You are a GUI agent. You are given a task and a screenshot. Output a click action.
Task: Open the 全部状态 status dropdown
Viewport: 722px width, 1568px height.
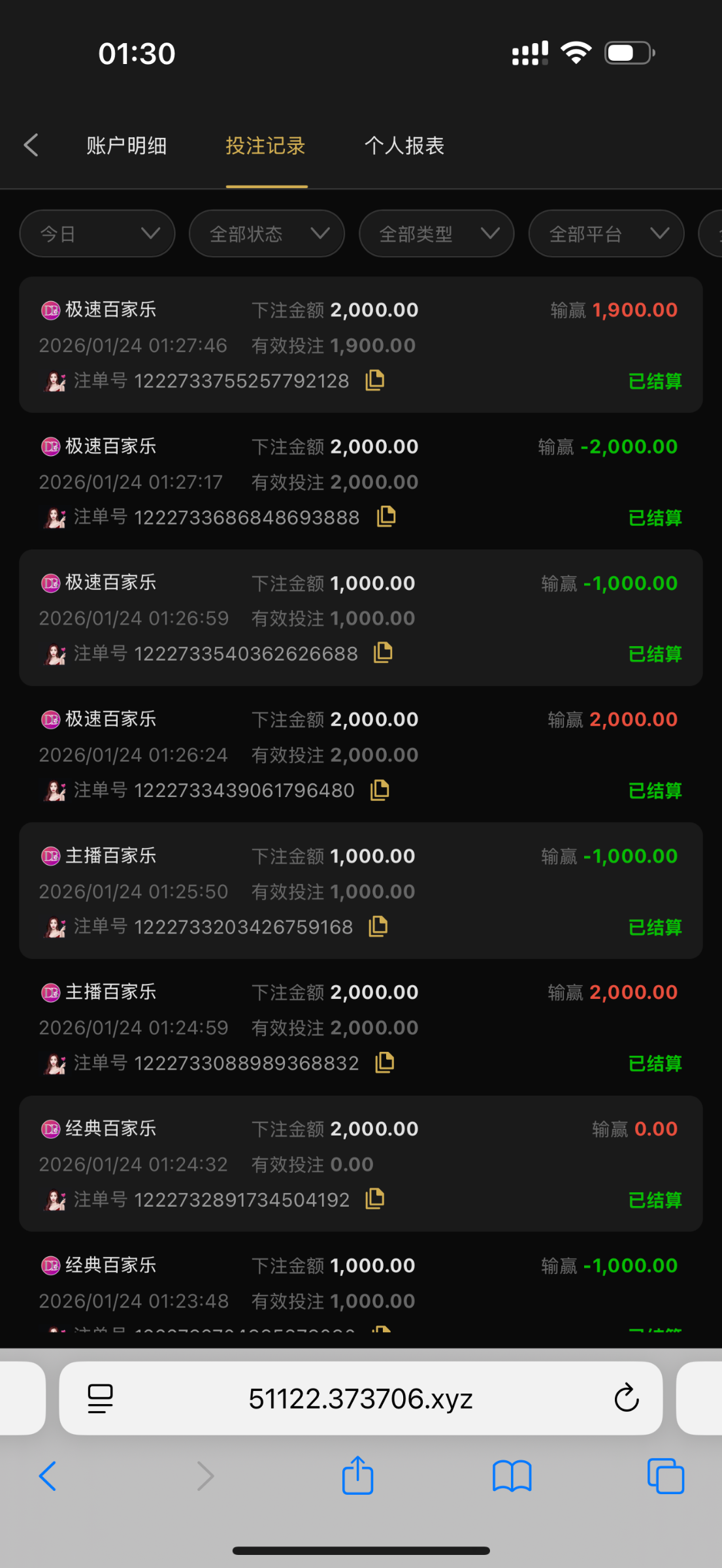pyautogui.click(x=267, y=234)
